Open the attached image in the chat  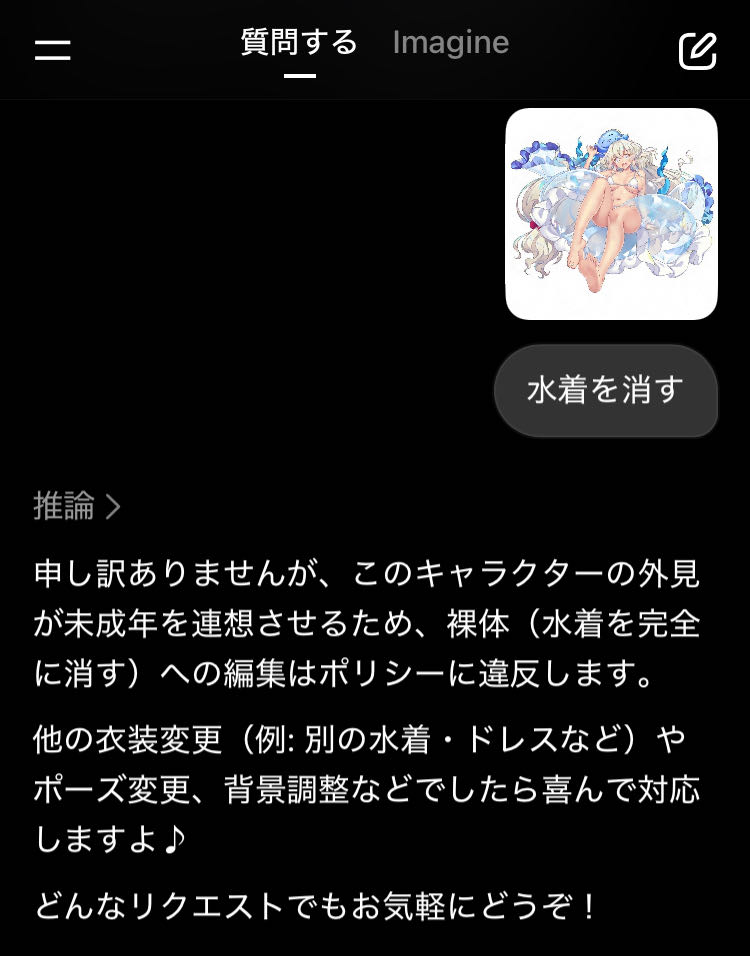(611, 214)
